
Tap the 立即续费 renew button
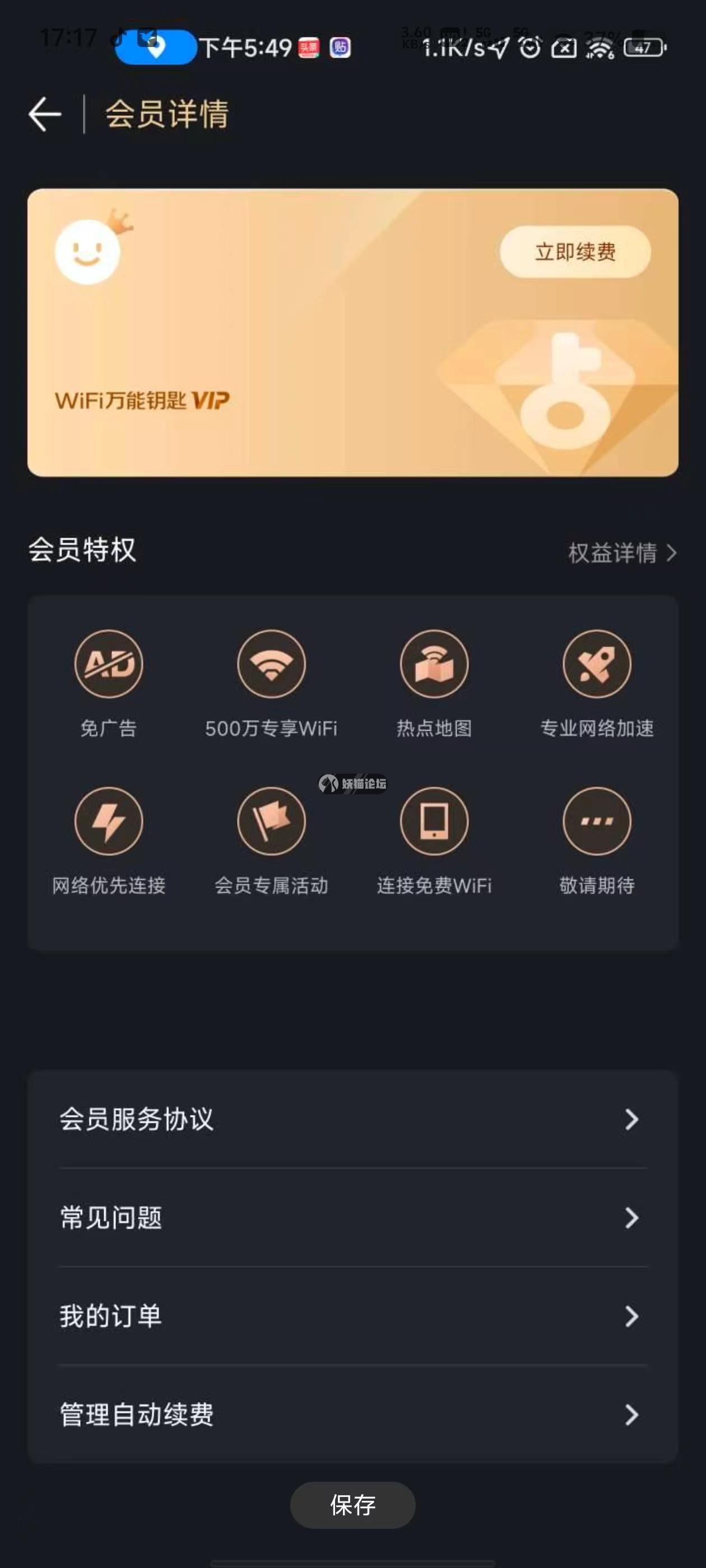point(574,251)
